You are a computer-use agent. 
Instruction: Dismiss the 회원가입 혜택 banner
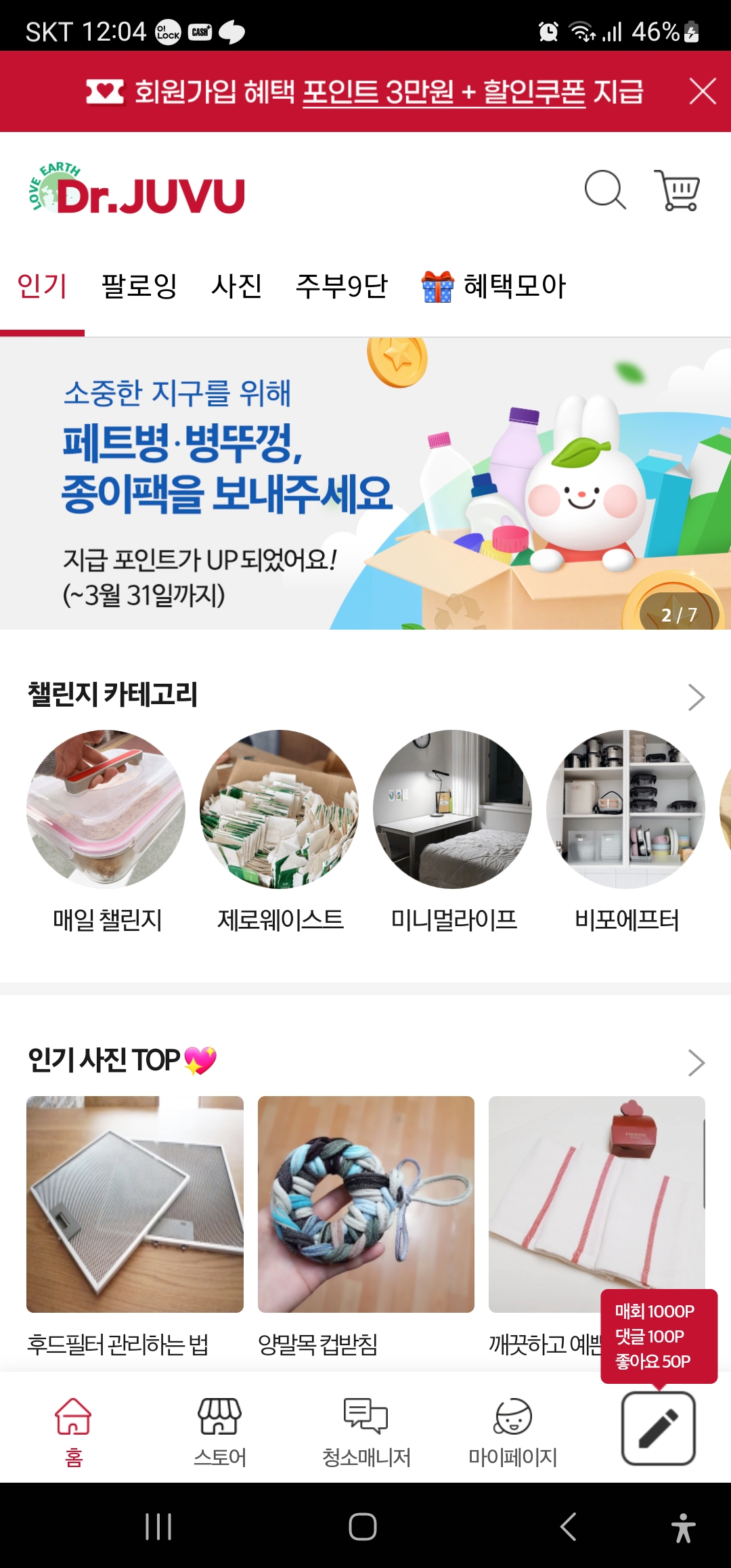[702, 91]
